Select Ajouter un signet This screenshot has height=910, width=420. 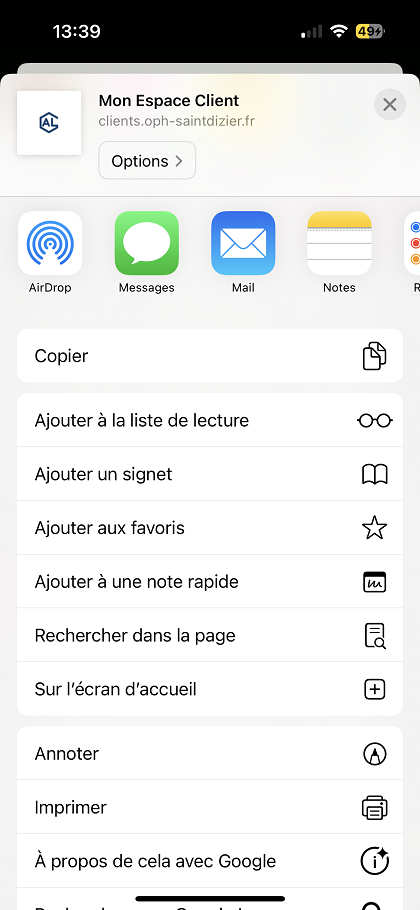click(x=210, y=474)
